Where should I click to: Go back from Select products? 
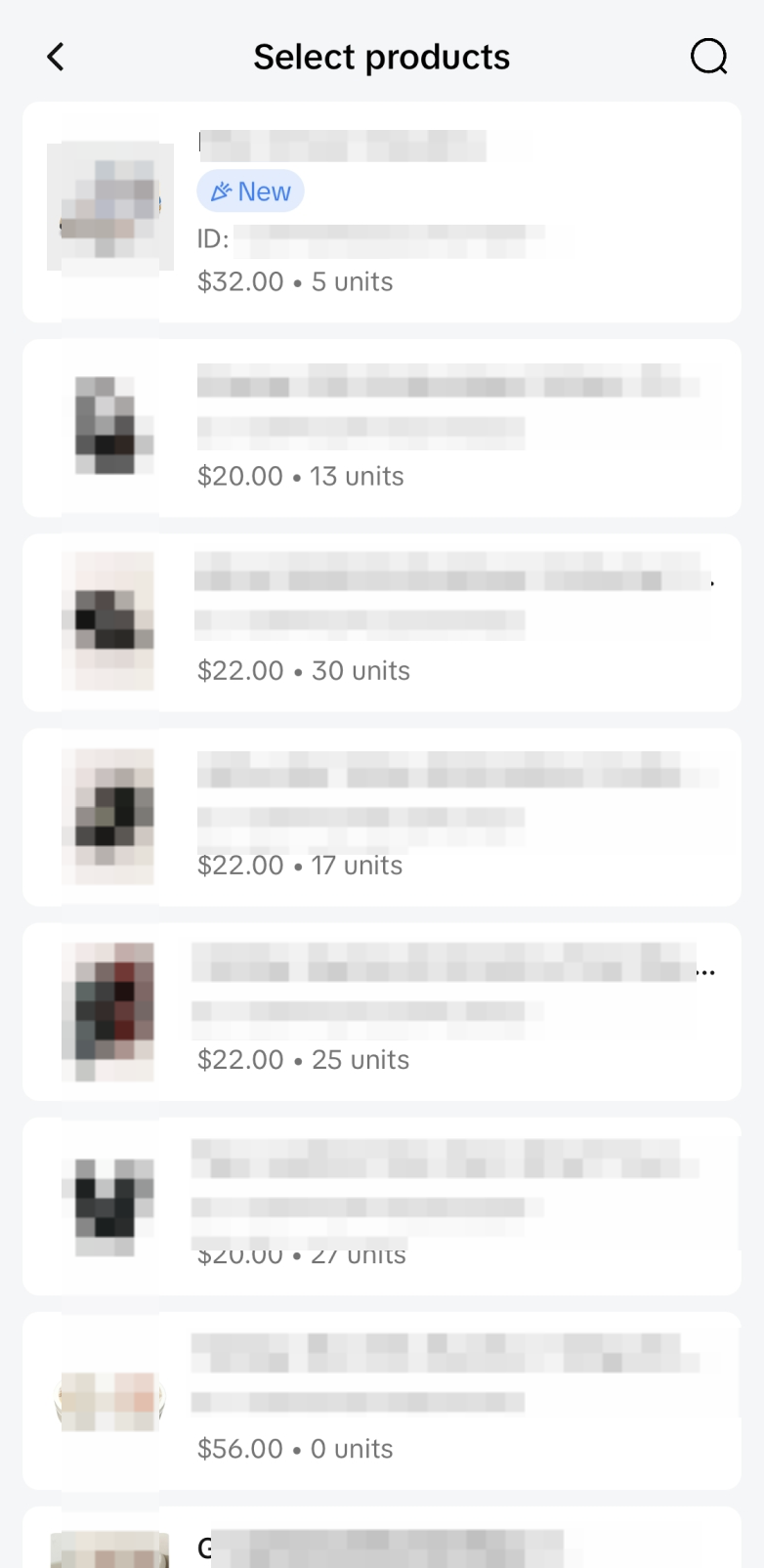click(x=56, y=57)
